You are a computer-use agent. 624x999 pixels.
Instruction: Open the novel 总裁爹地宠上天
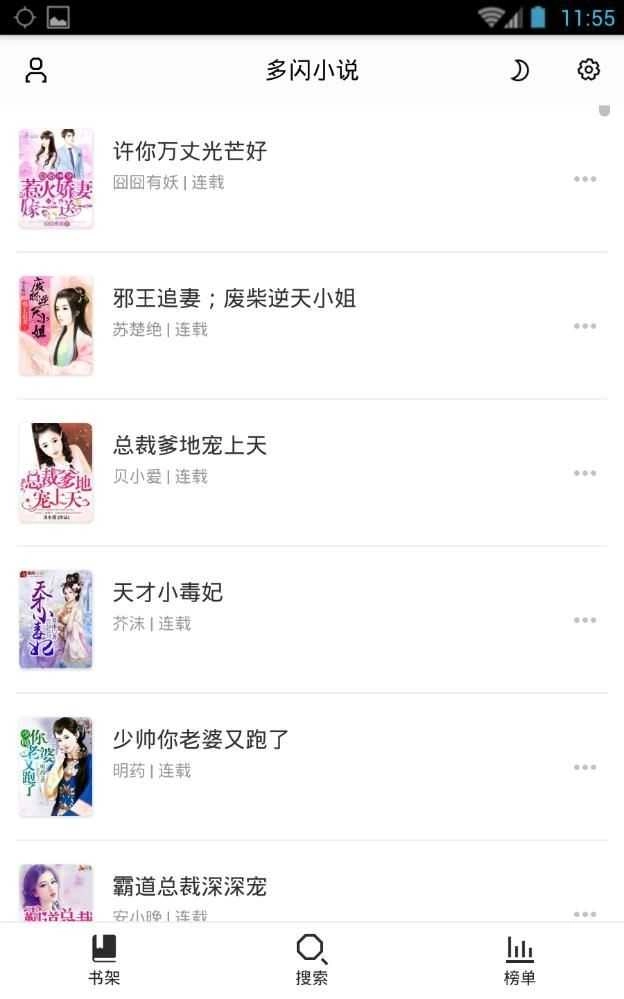190,446
